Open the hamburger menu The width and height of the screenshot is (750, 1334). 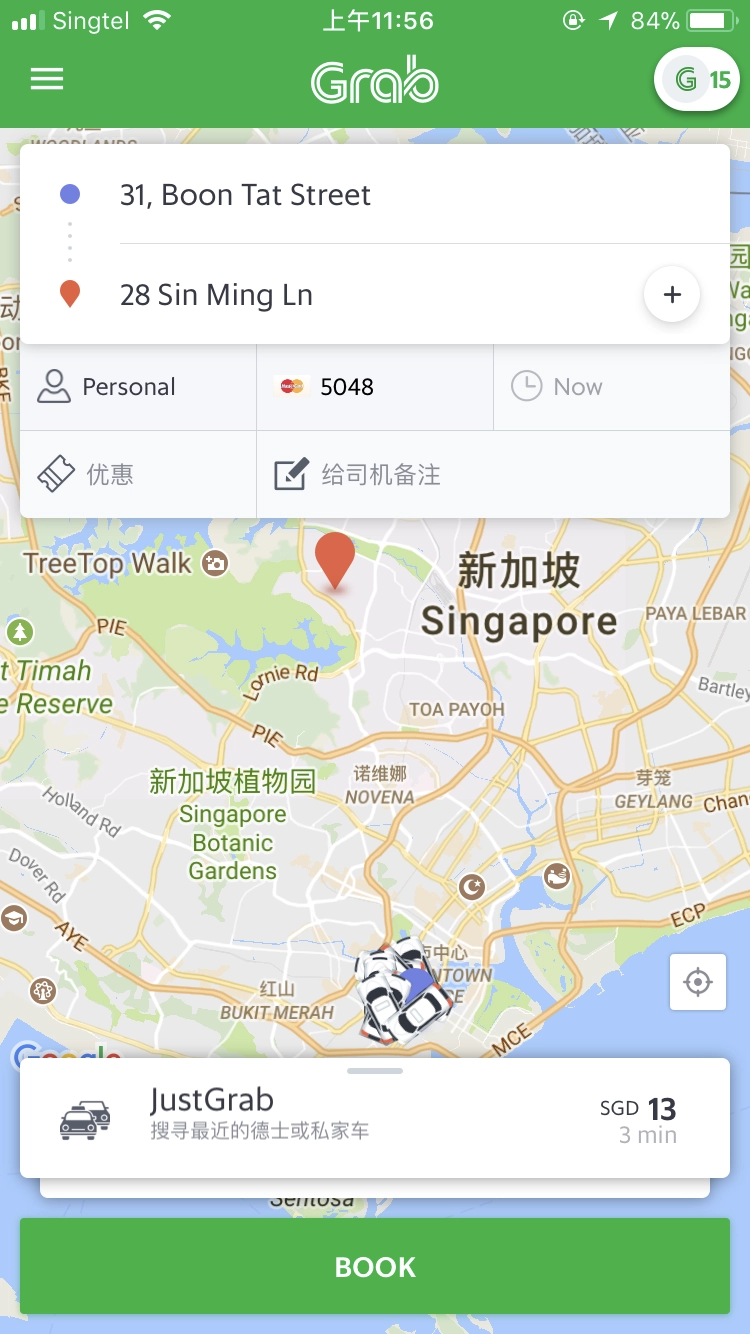pyautogui.click(x=47, y=80)
